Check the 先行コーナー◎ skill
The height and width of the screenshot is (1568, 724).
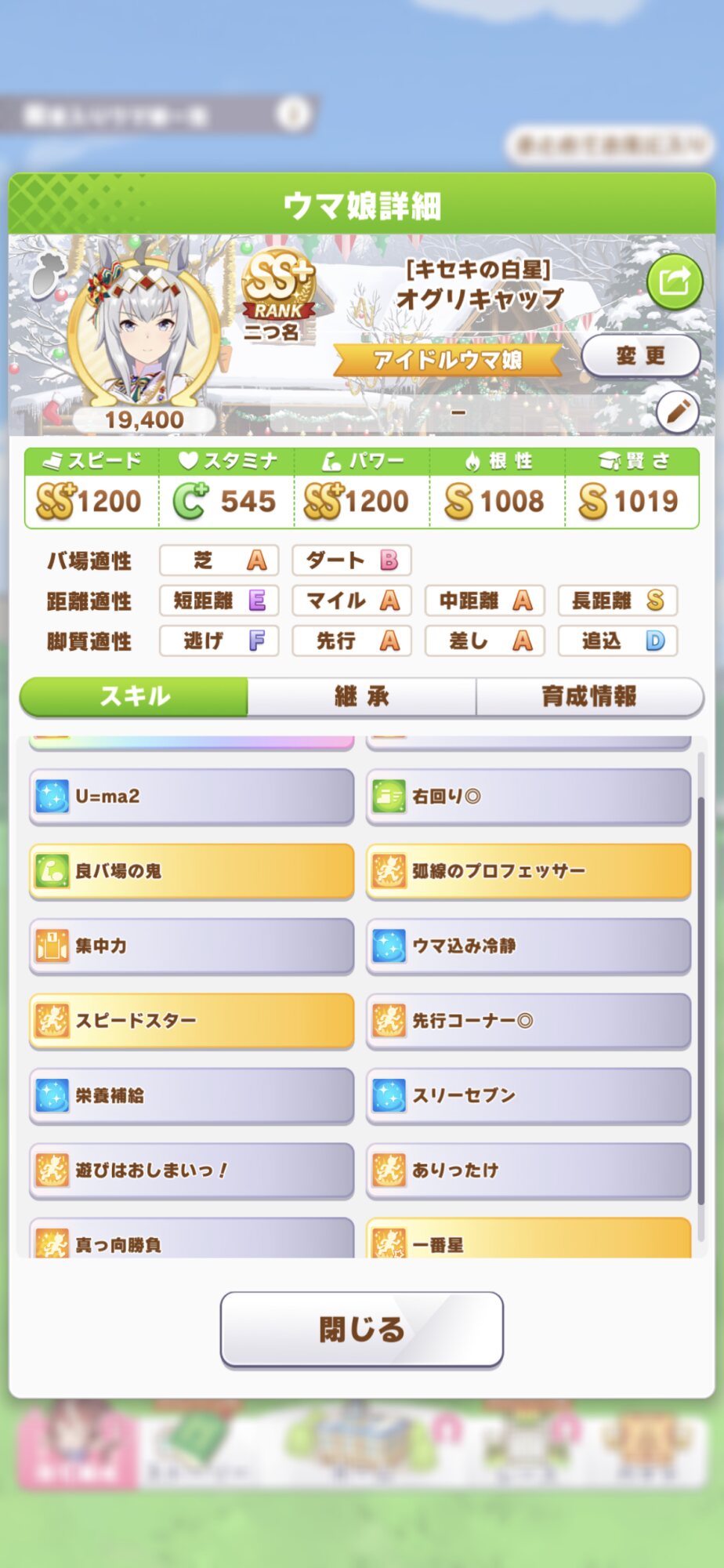528,1020
